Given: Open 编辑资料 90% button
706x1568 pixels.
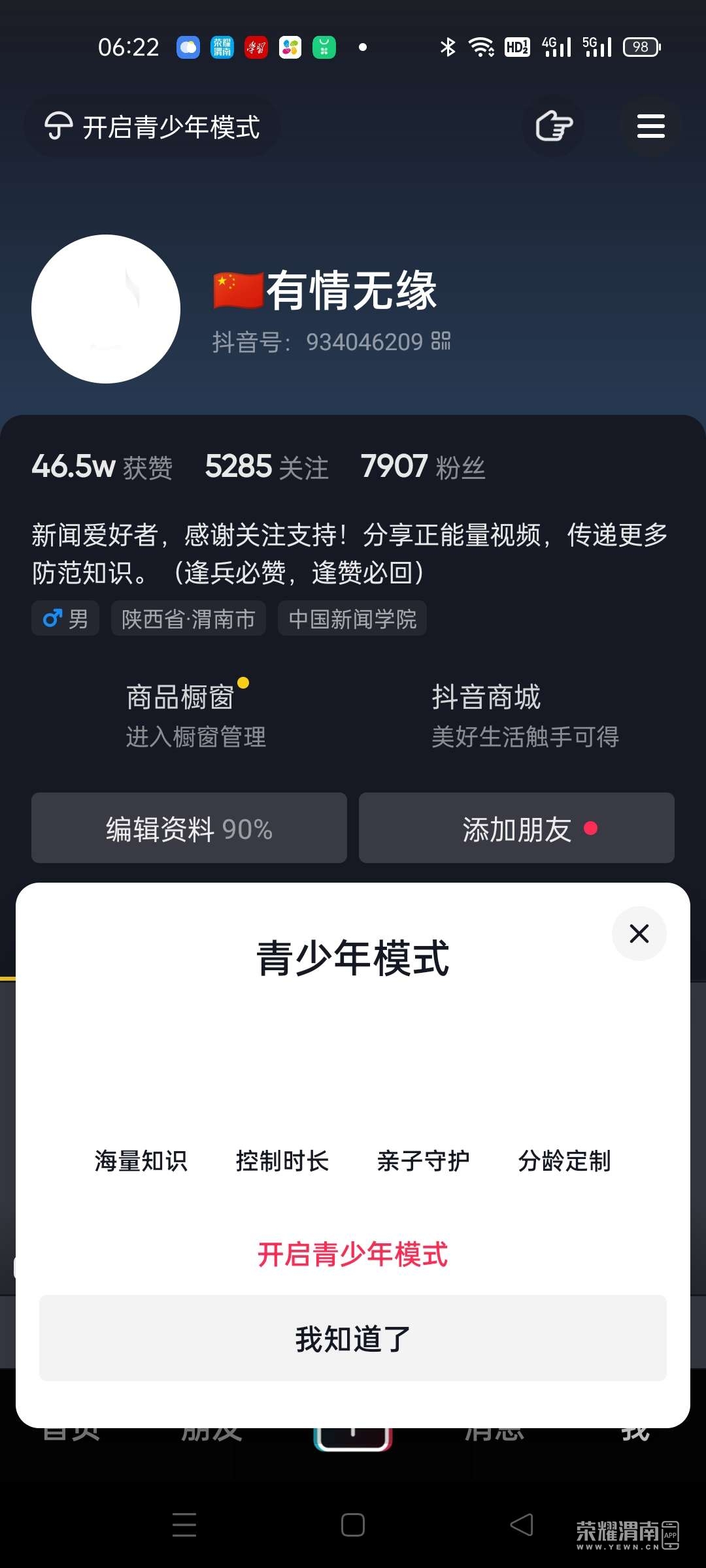Looking at the screenshot, I should [189, 828].
